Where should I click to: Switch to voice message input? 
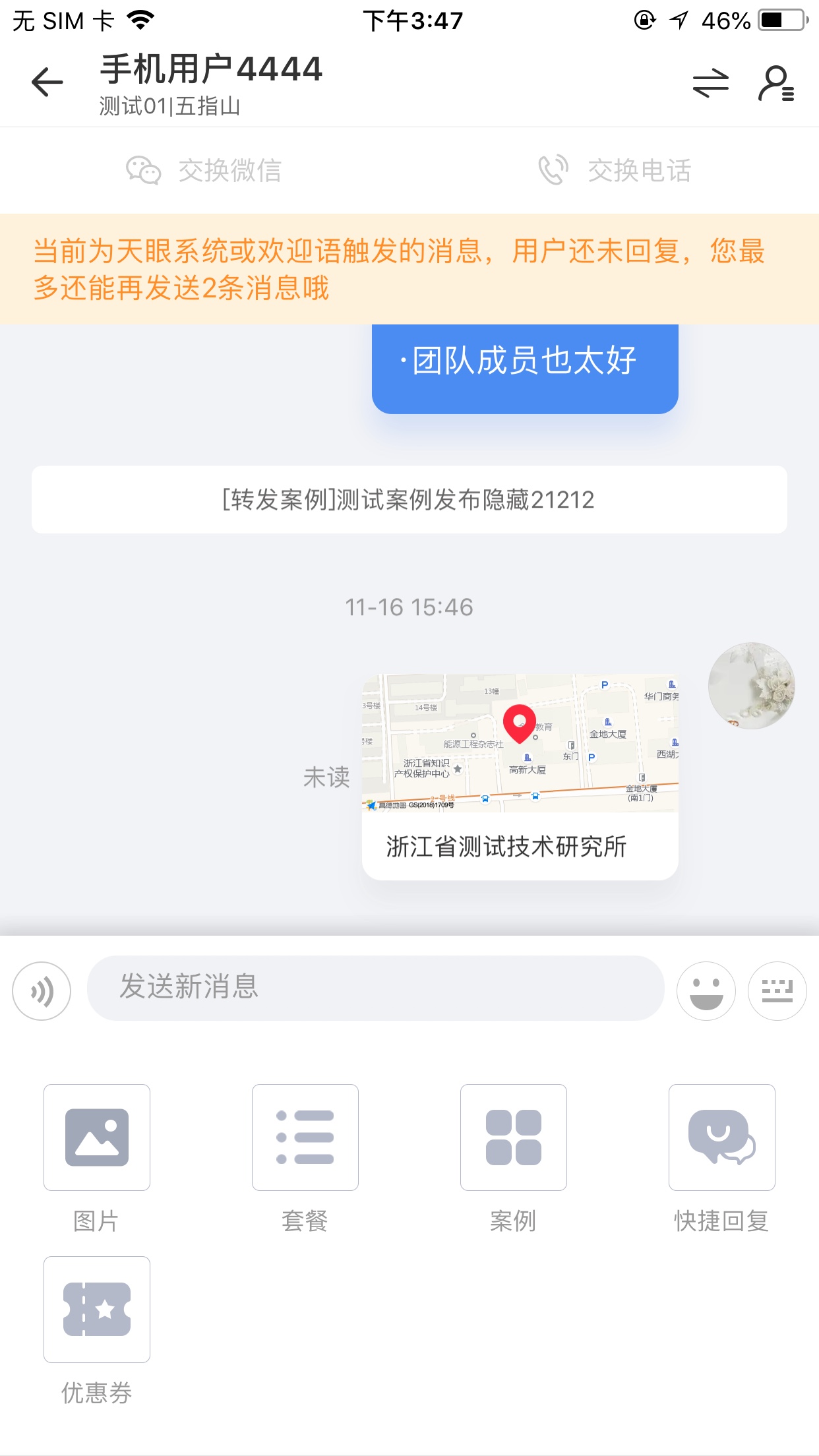[42, 990]
